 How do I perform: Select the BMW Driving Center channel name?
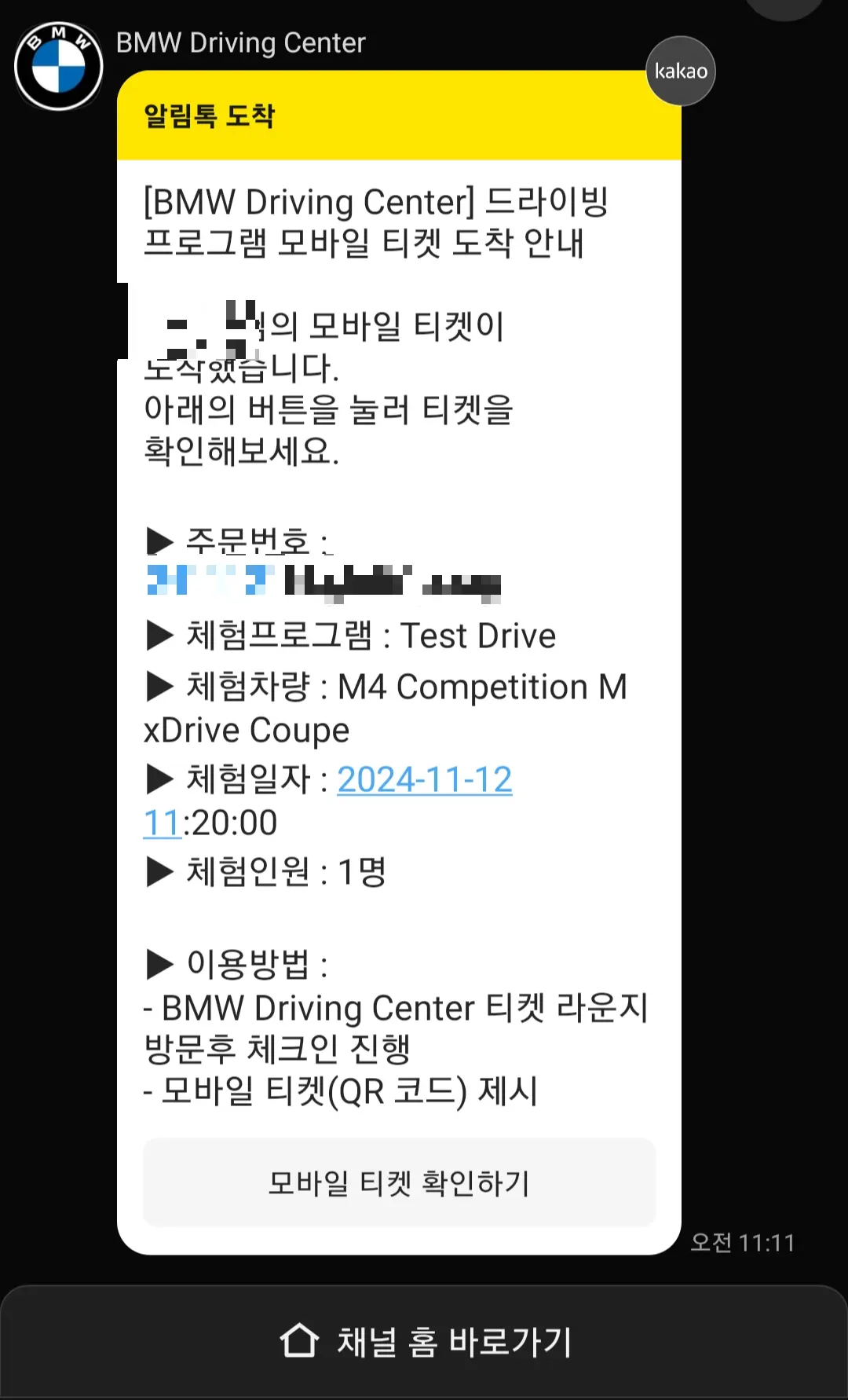coord(239,43)
